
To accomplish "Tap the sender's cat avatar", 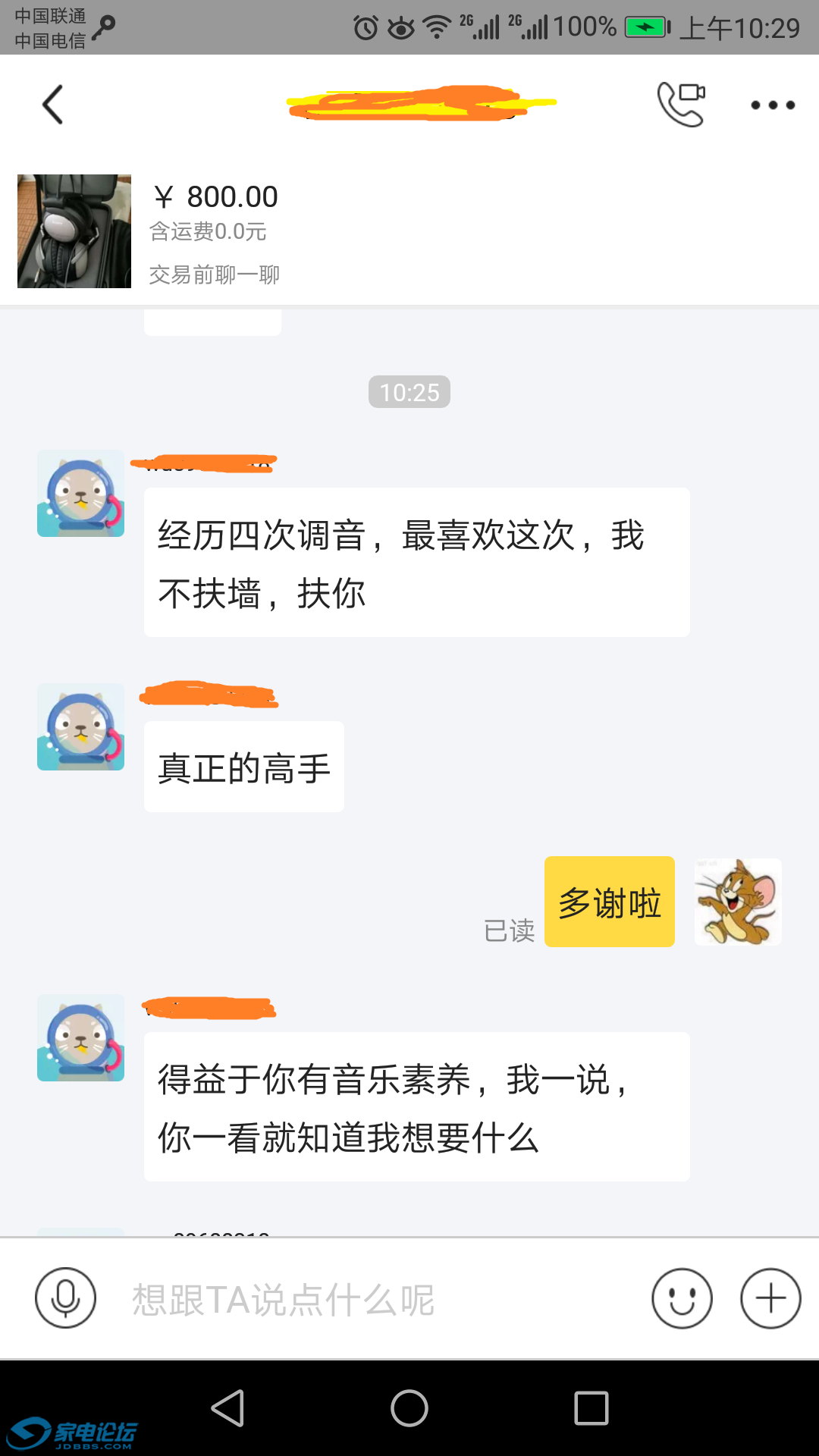I will pyautogui.click(x=80, y=493).
